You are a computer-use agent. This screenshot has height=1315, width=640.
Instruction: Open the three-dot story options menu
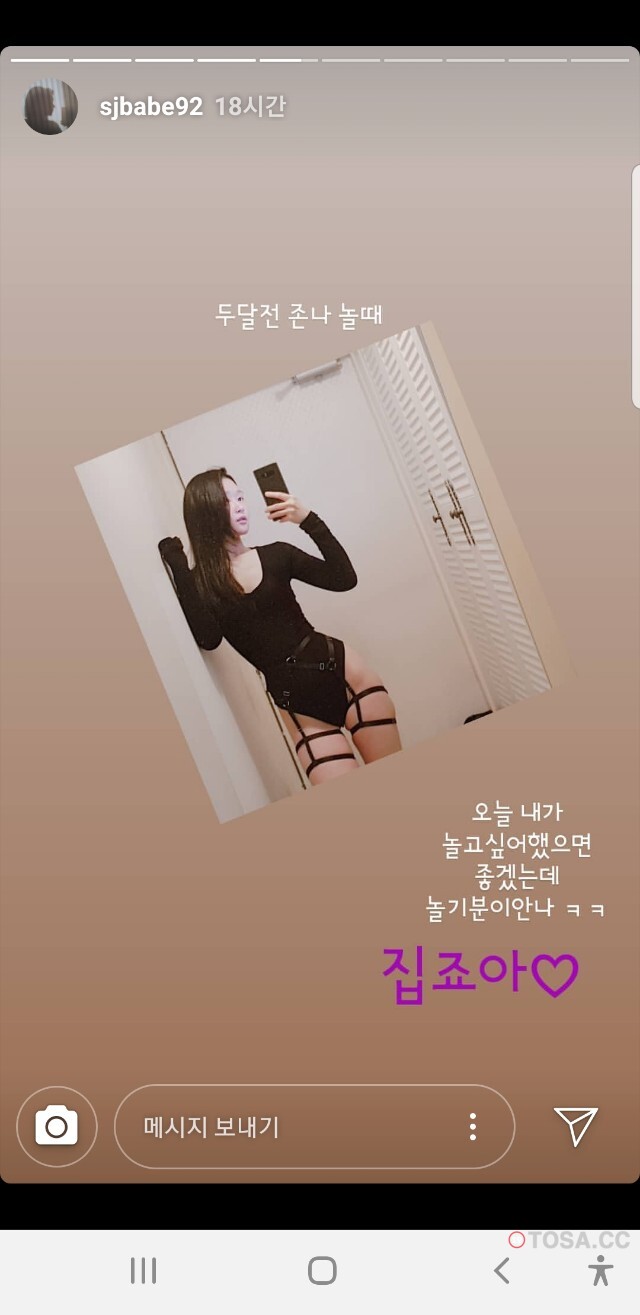tap(473, 1127)
